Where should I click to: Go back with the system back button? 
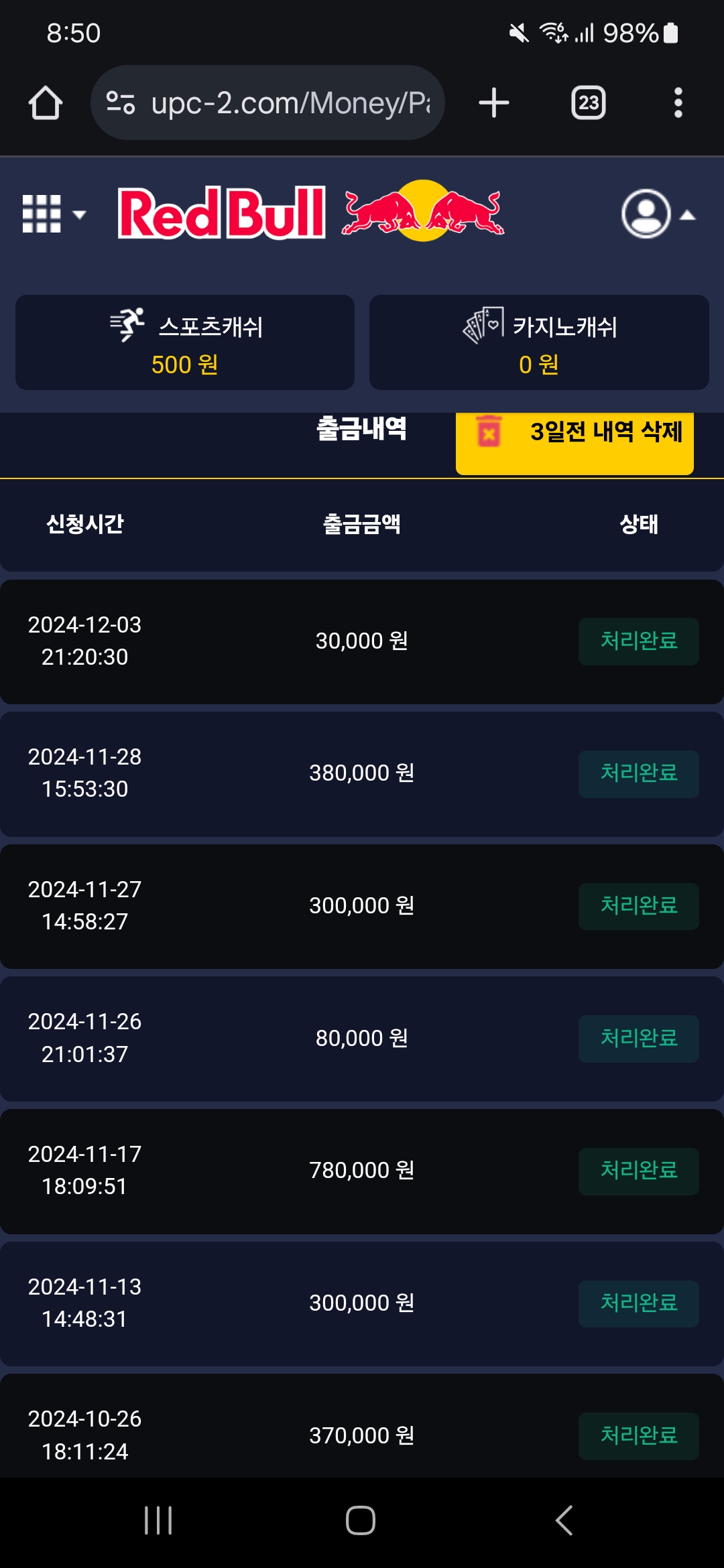pyautogui.click(x=564, y=1520)
